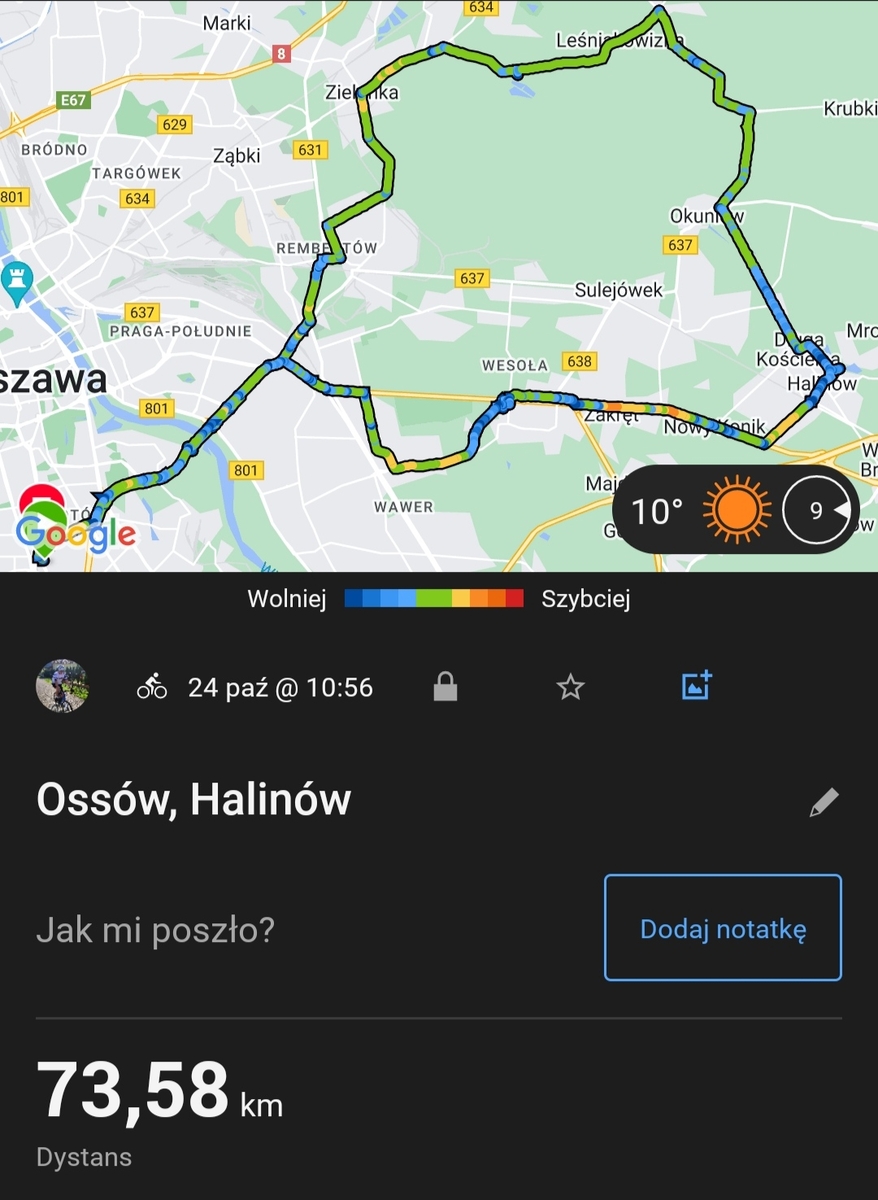Open the activity privacy lock setting
The height and width of the screenshot is (1200, 878).
pyautogui.click(x=445, y=687)
